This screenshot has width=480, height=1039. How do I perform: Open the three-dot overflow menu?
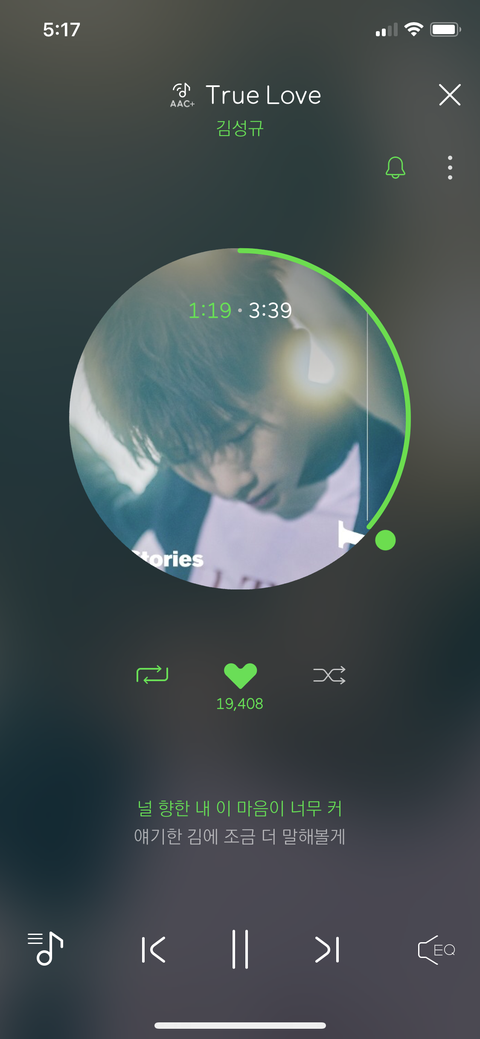tap(450, 168)
